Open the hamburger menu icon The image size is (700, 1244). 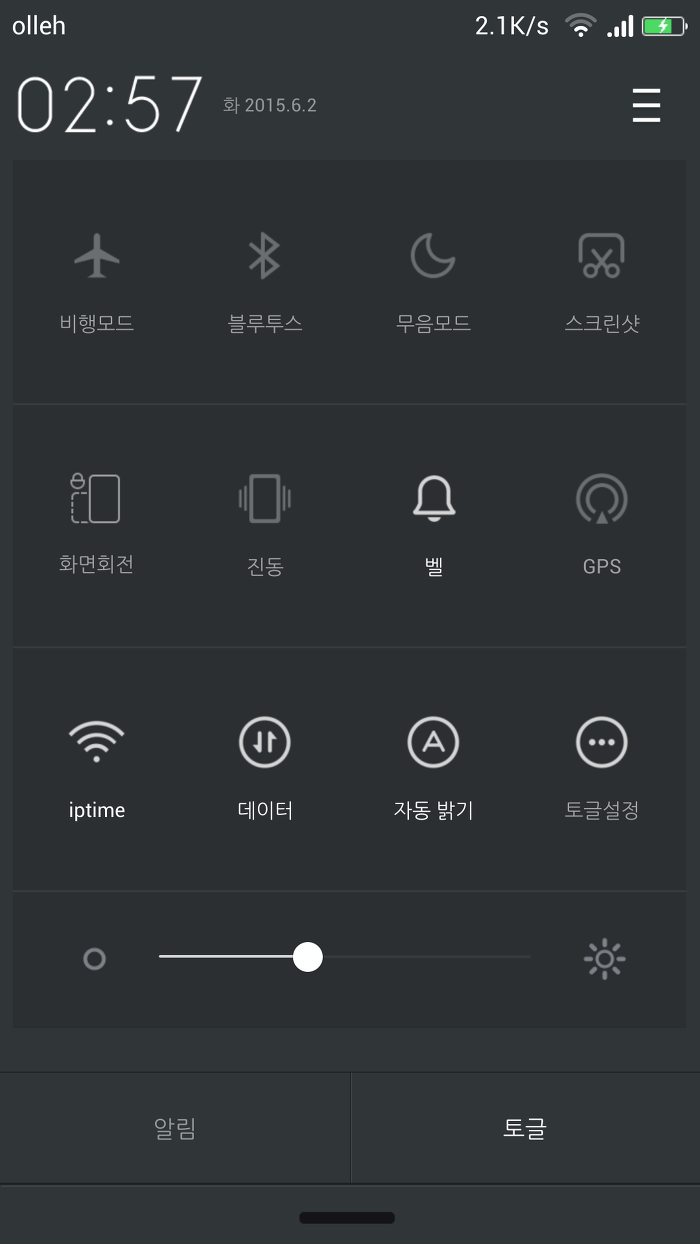point(646,106)
